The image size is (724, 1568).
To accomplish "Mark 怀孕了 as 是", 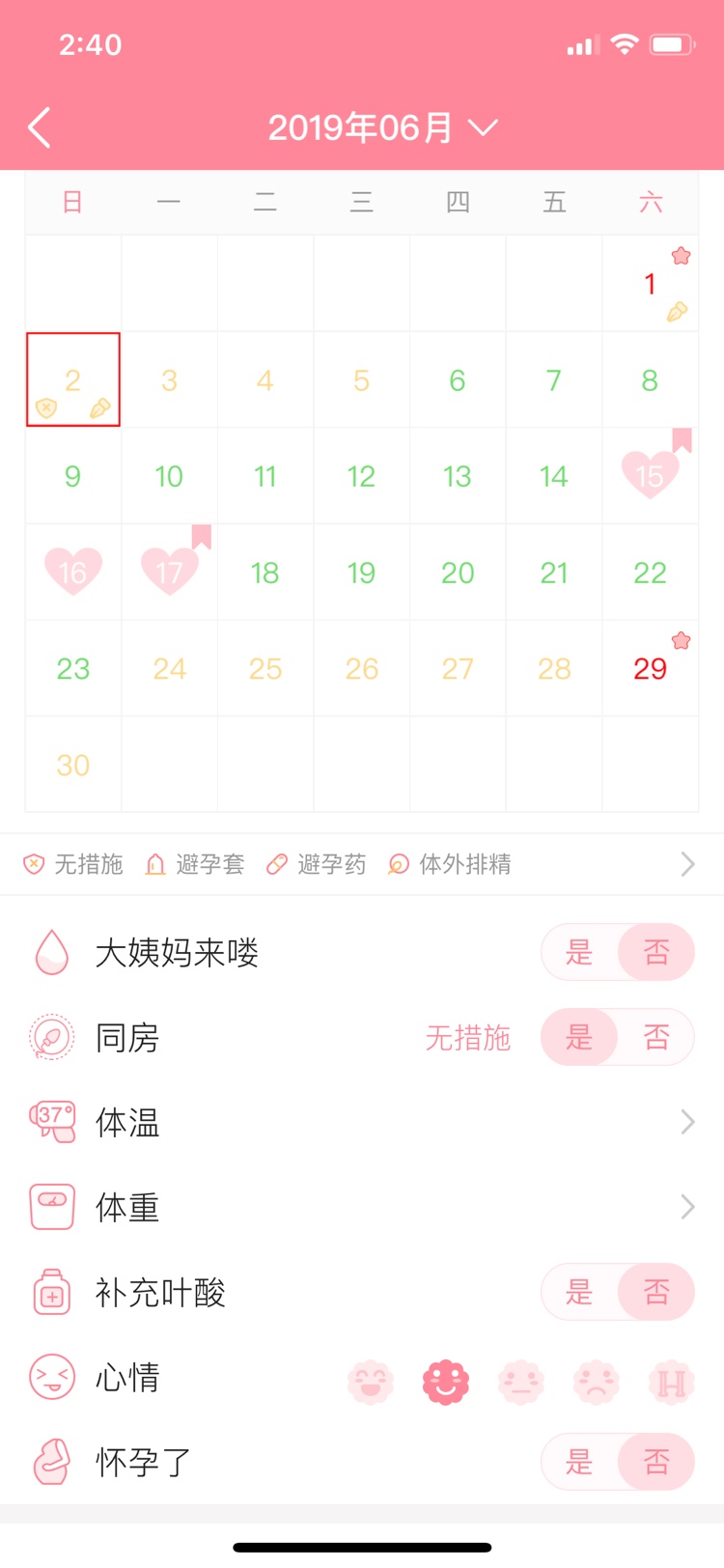I will coord(579,1462).
